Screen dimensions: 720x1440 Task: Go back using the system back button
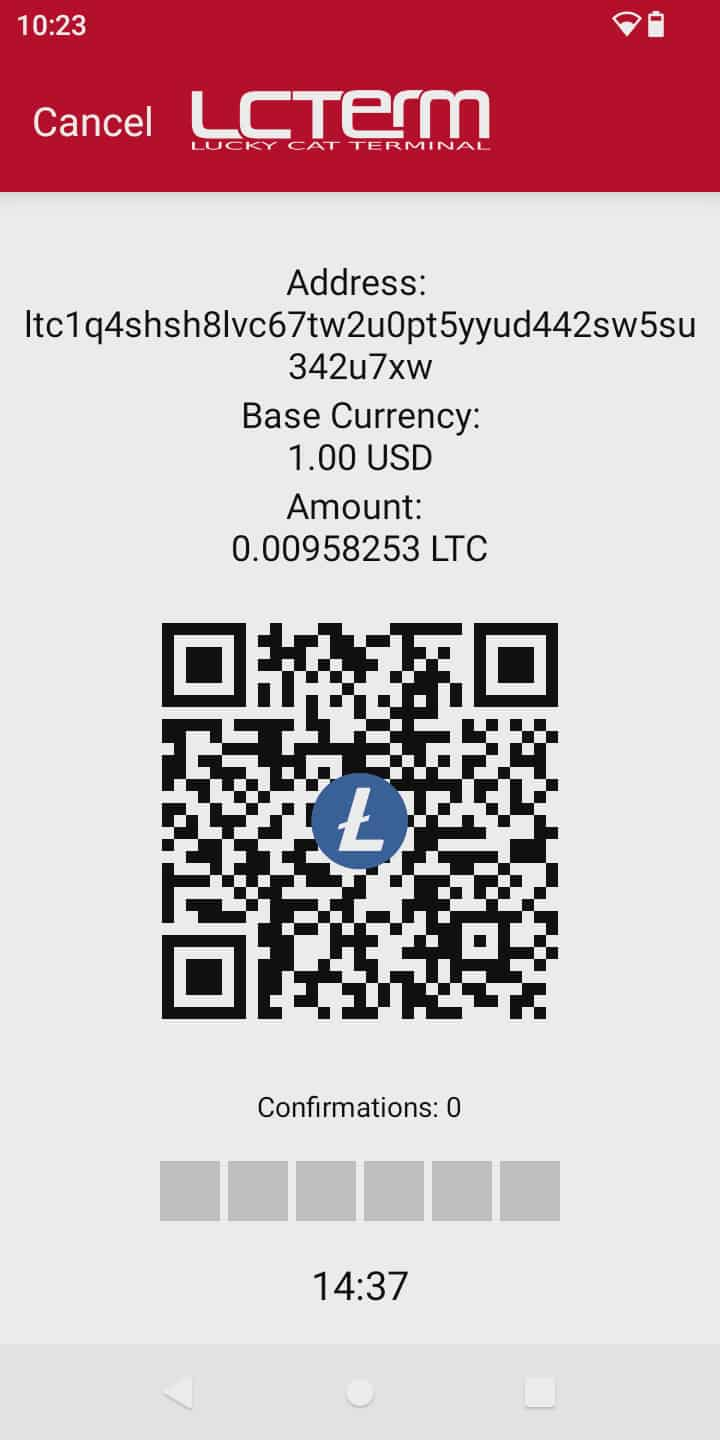[x=178, y=1392]
